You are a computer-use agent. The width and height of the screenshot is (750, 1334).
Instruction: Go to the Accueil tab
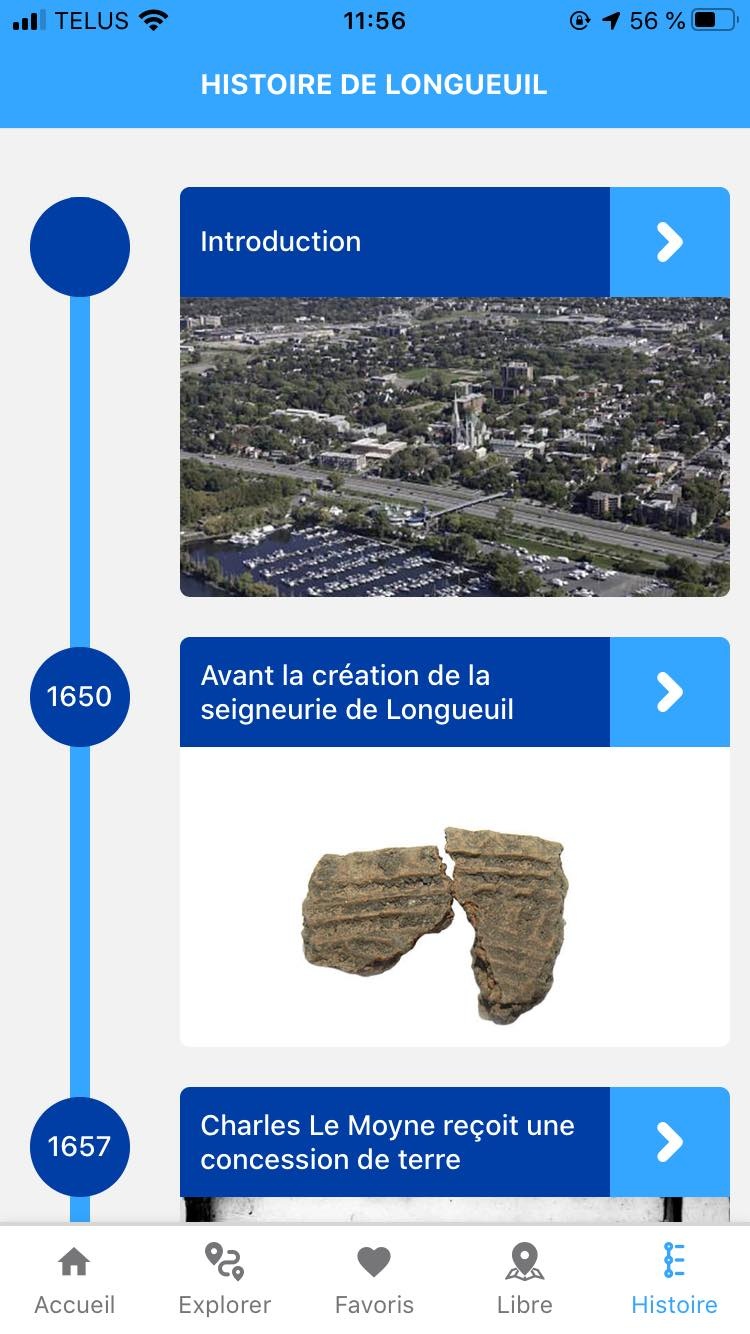click(x=75, y=1280)
